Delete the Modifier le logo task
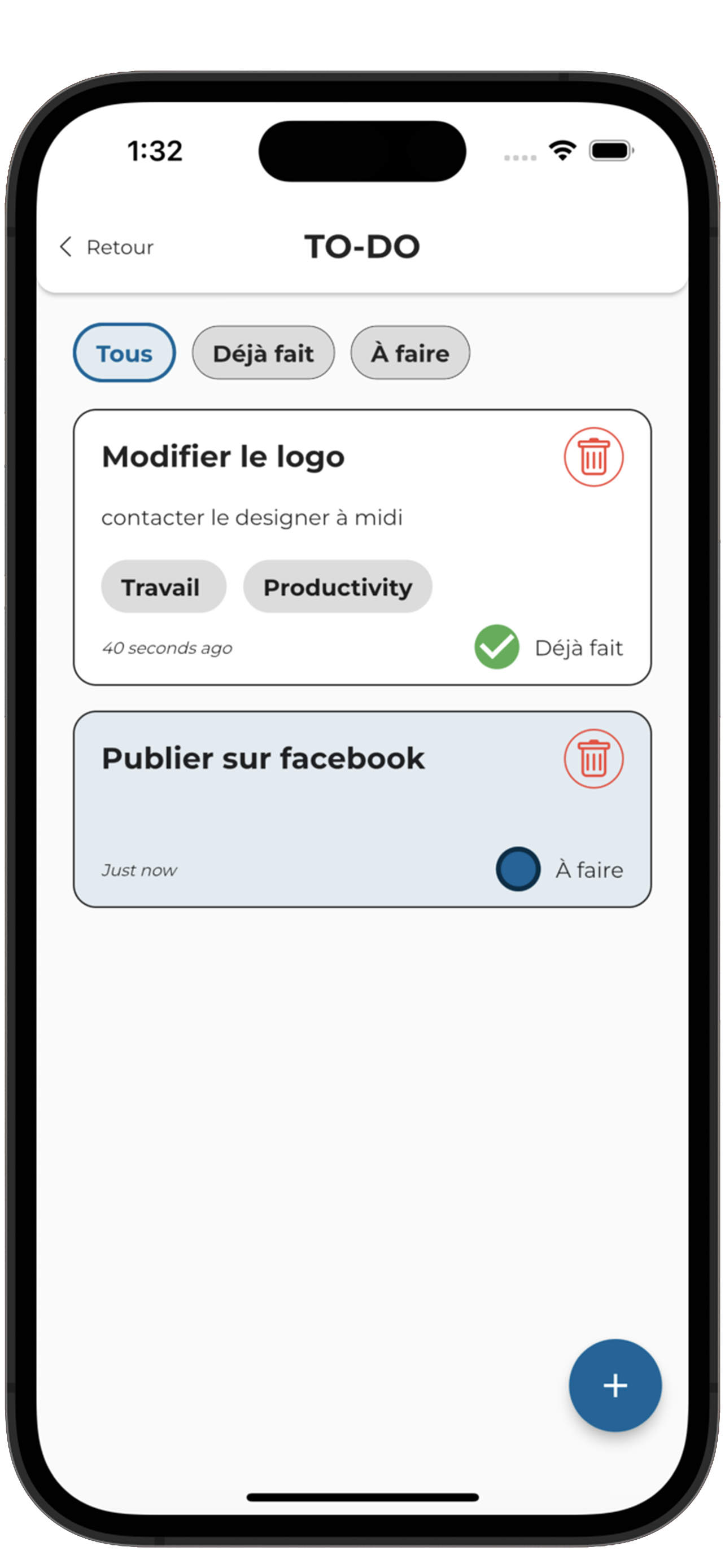Image resolution: width=725 pixels, height=1568 pixels. (x=593, y=457)
